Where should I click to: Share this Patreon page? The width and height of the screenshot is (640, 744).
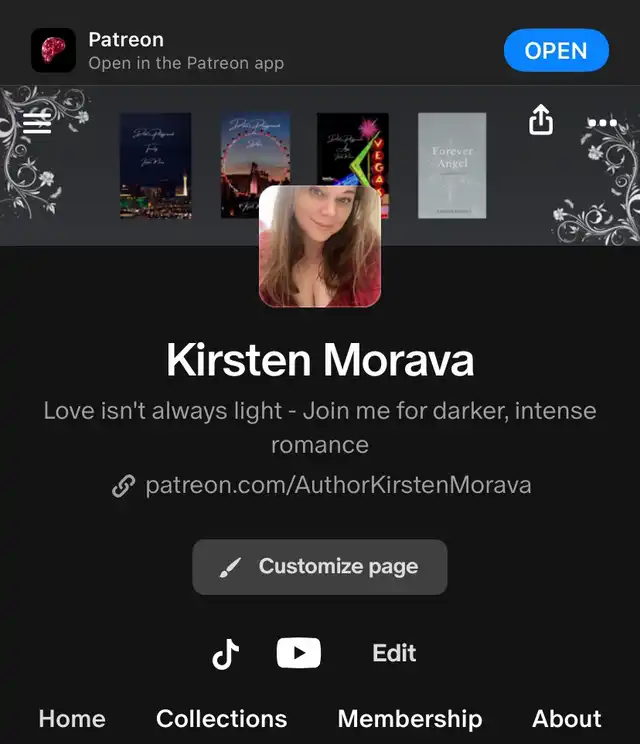coord(540,121)
